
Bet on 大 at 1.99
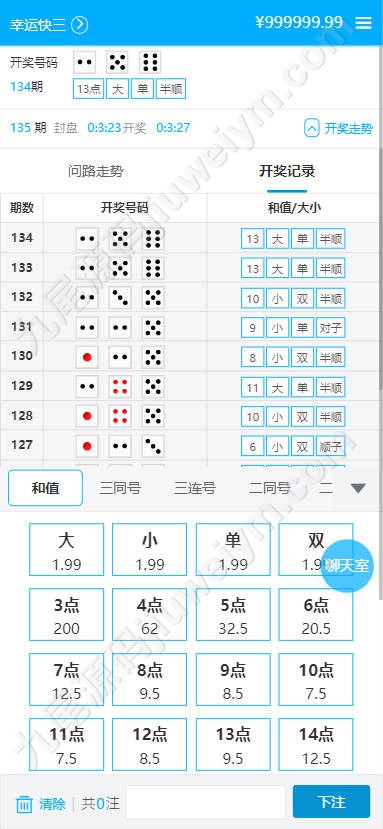point(66,549)
